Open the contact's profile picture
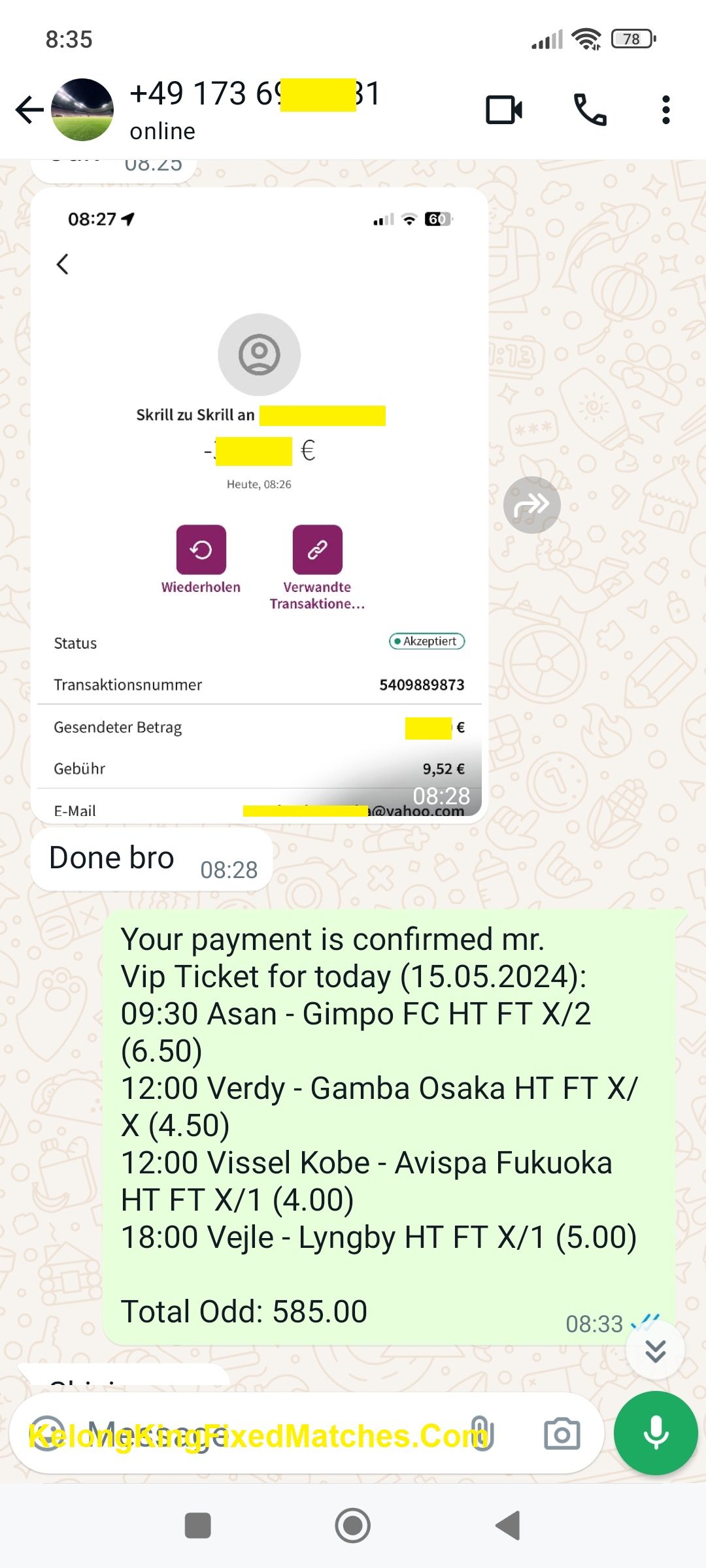This screenshot has width=706, height=1568. (82, 110)
